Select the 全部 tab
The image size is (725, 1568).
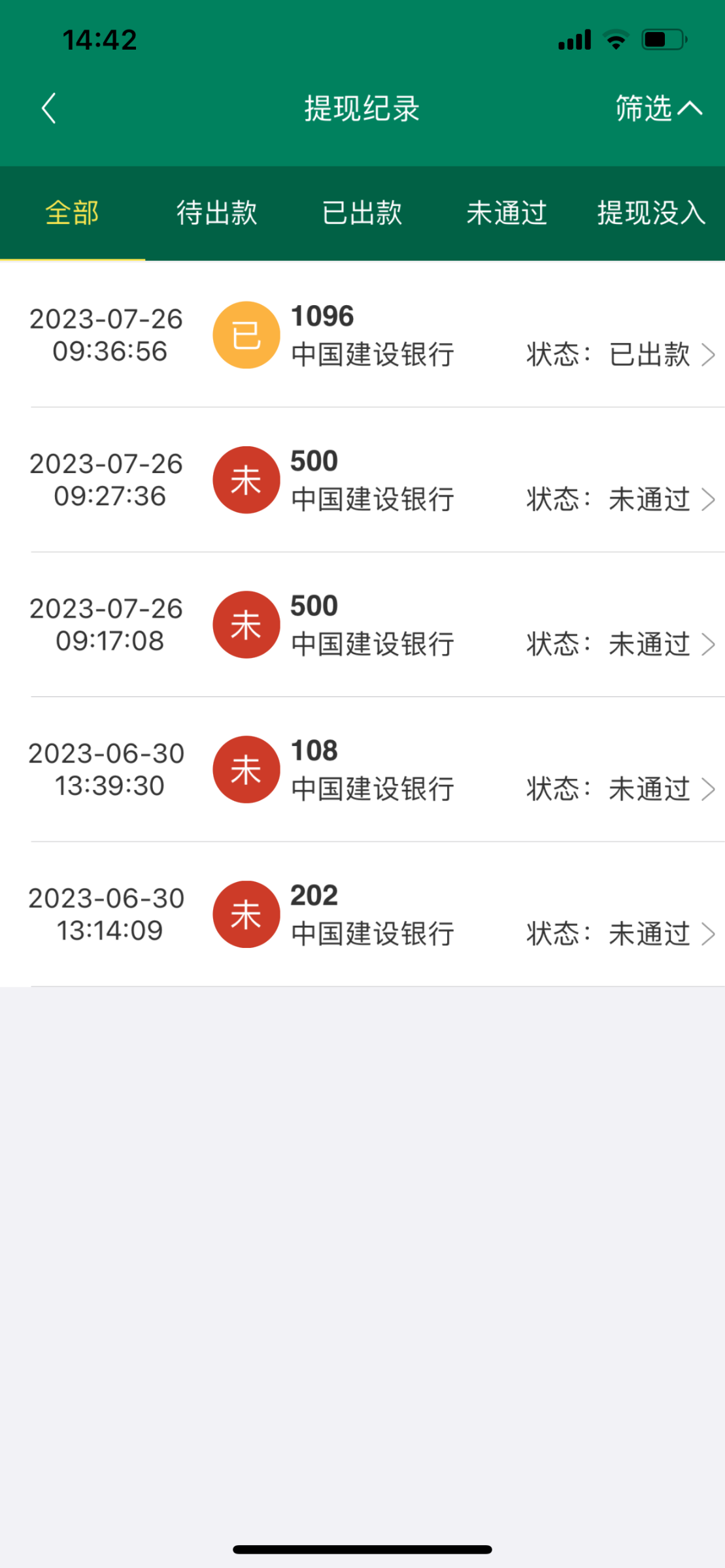(x=73, y=213)
